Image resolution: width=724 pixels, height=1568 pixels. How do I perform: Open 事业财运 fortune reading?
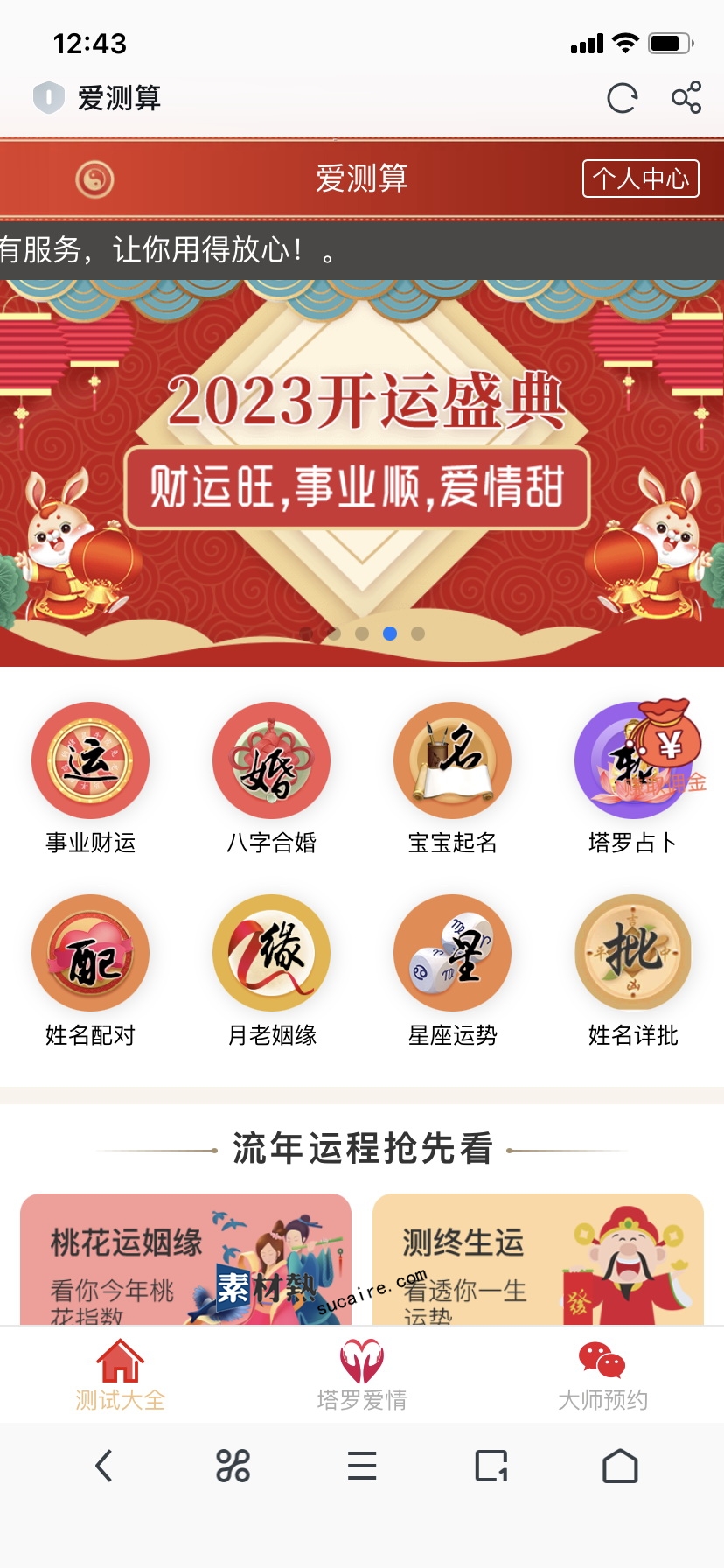coord(91,777)
